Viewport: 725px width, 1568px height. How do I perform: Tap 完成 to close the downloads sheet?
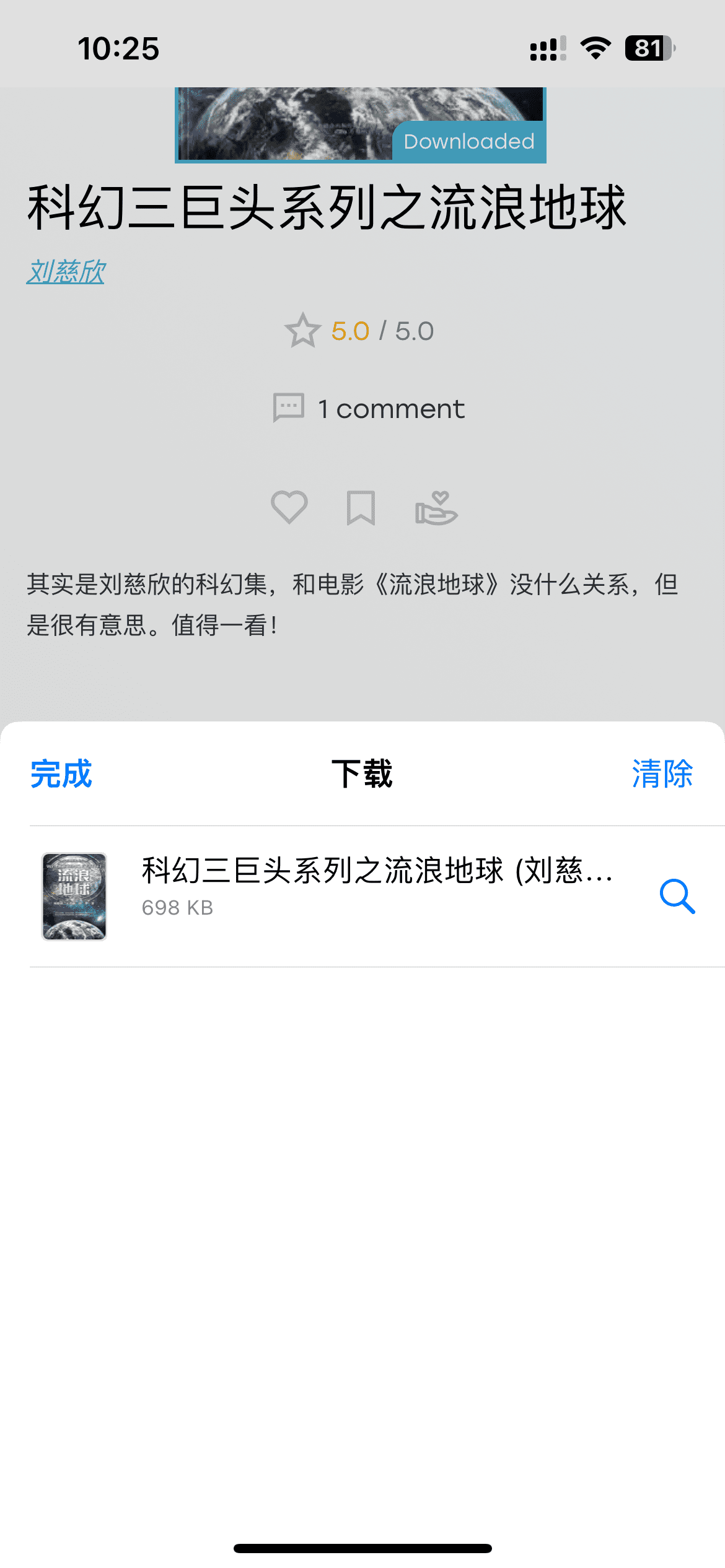tap(60, 774)
